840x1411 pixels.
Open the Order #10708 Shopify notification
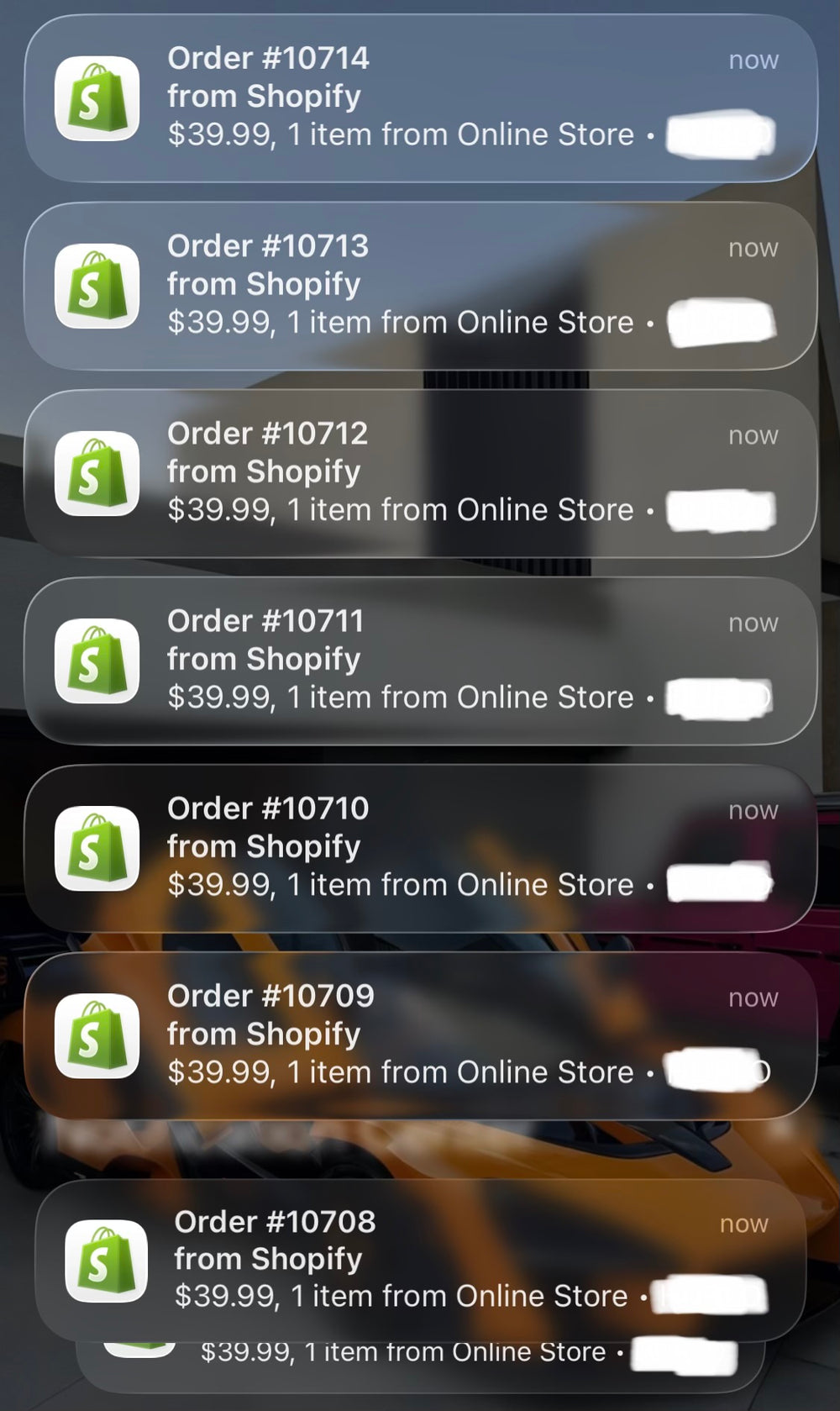420,1258
